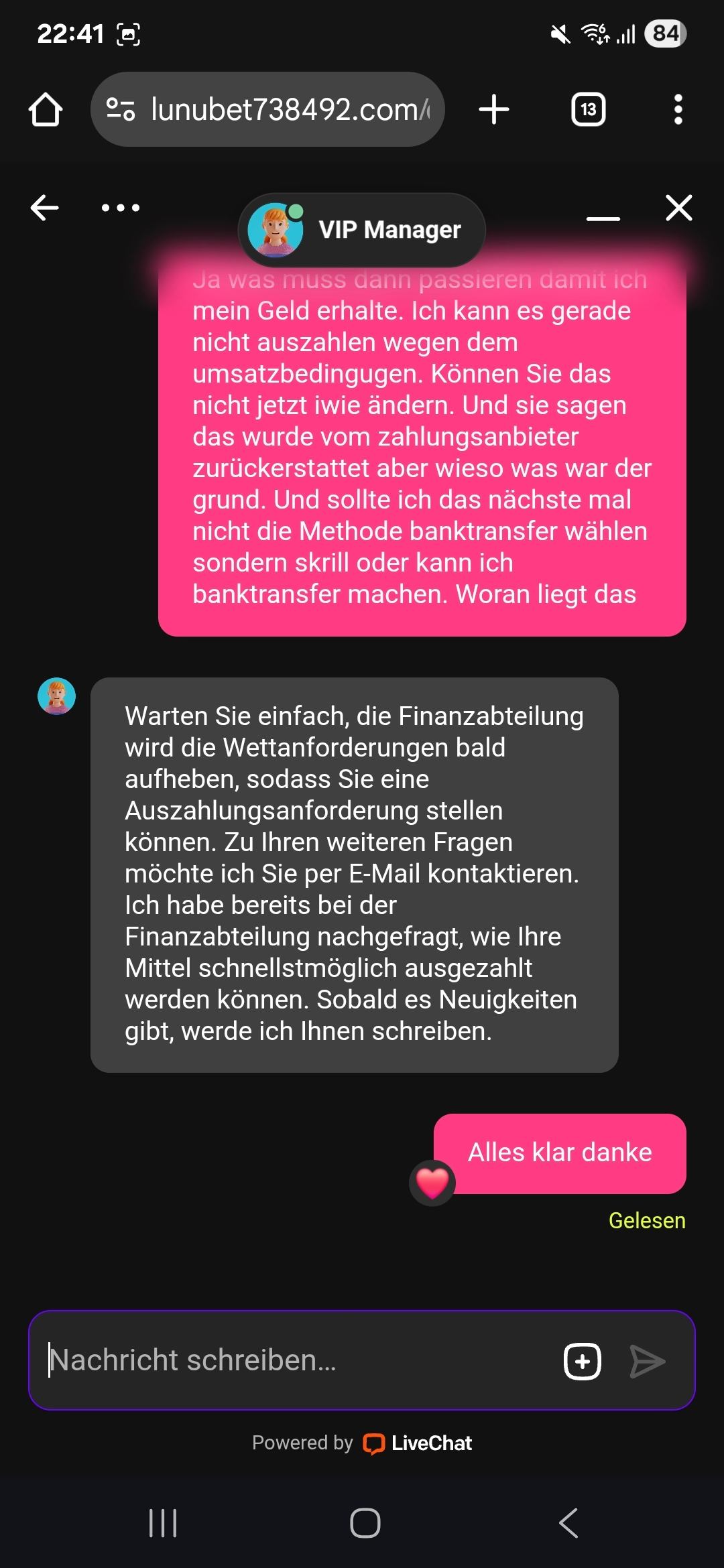724x1568 pixels.
Task: Focus the 'Nachricht schreiben...' message field
Action: point(295,1360)
